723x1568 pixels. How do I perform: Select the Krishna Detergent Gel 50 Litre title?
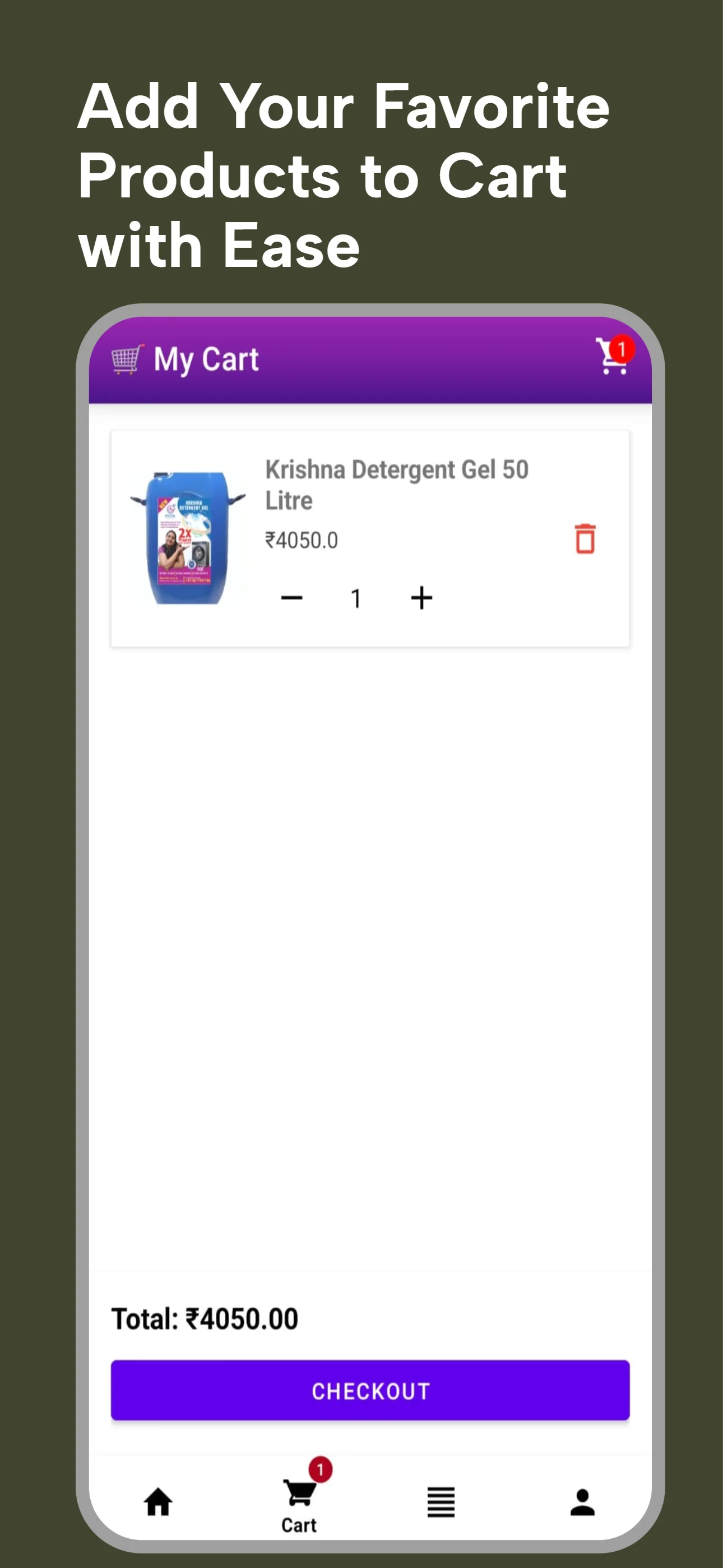click(x=396, y=484)
